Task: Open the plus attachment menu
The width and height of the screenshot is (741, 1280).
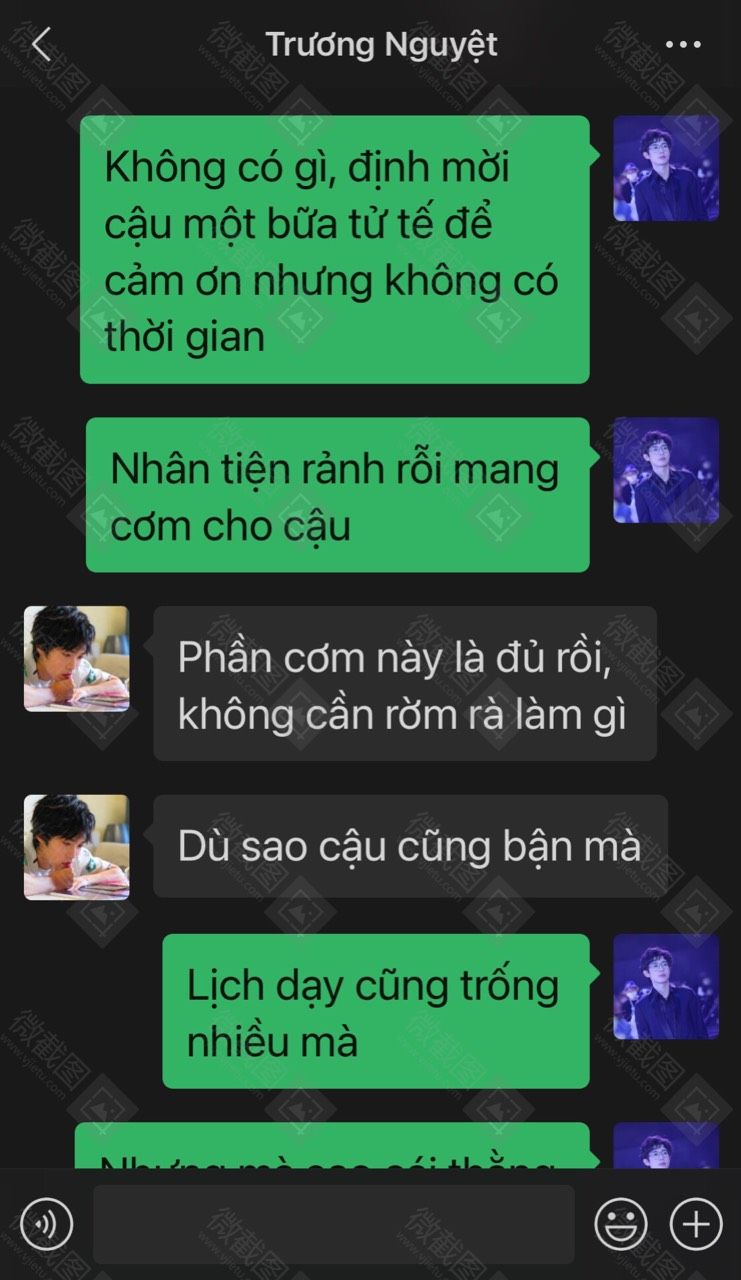Action: [x=695, y=1223]
